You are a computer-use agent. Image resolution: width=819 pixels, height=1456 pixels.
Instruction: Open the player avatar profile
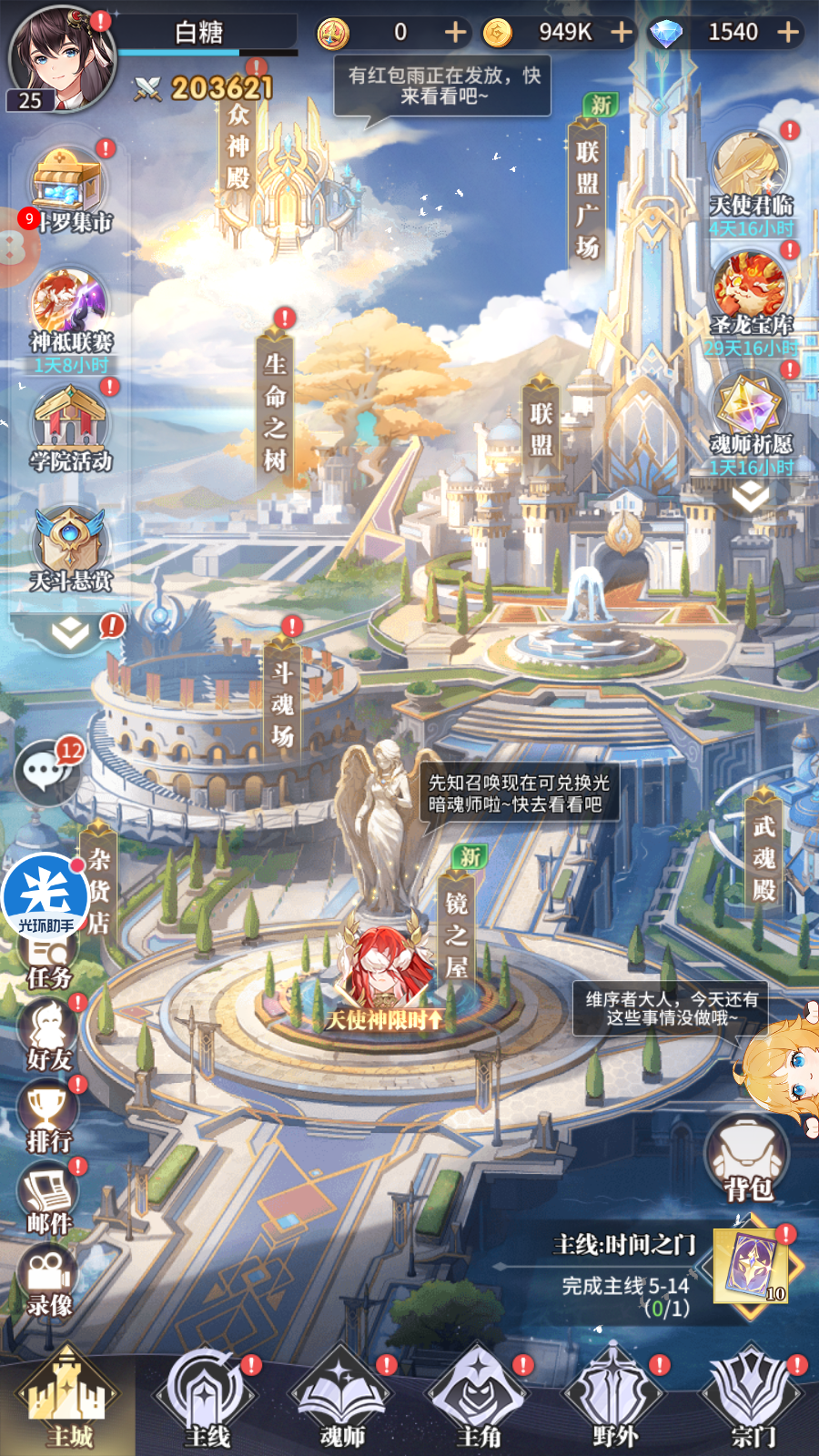[x=60, y=56]
